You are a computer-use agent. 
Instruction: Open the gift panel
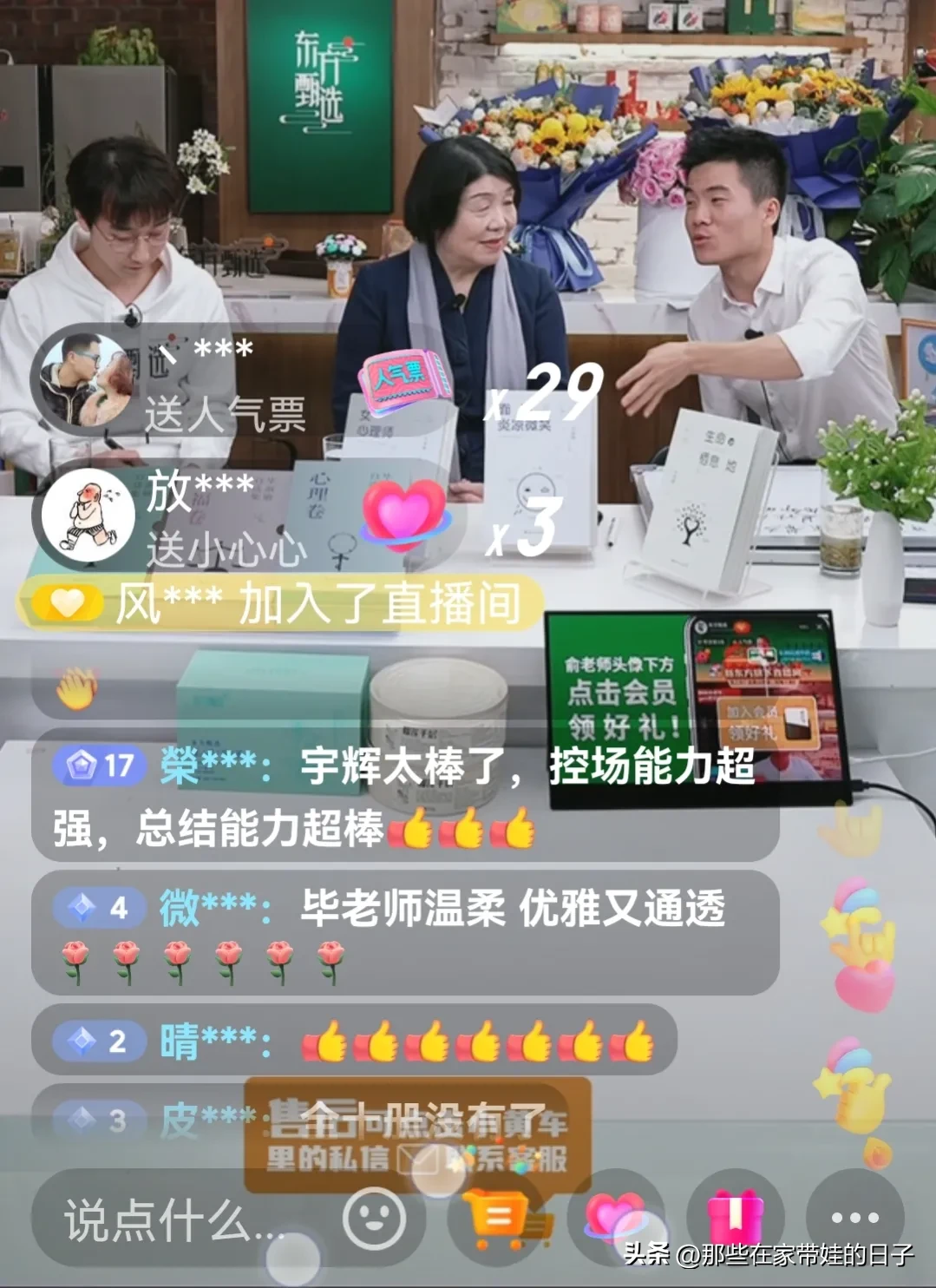[x=735, y=1217]
